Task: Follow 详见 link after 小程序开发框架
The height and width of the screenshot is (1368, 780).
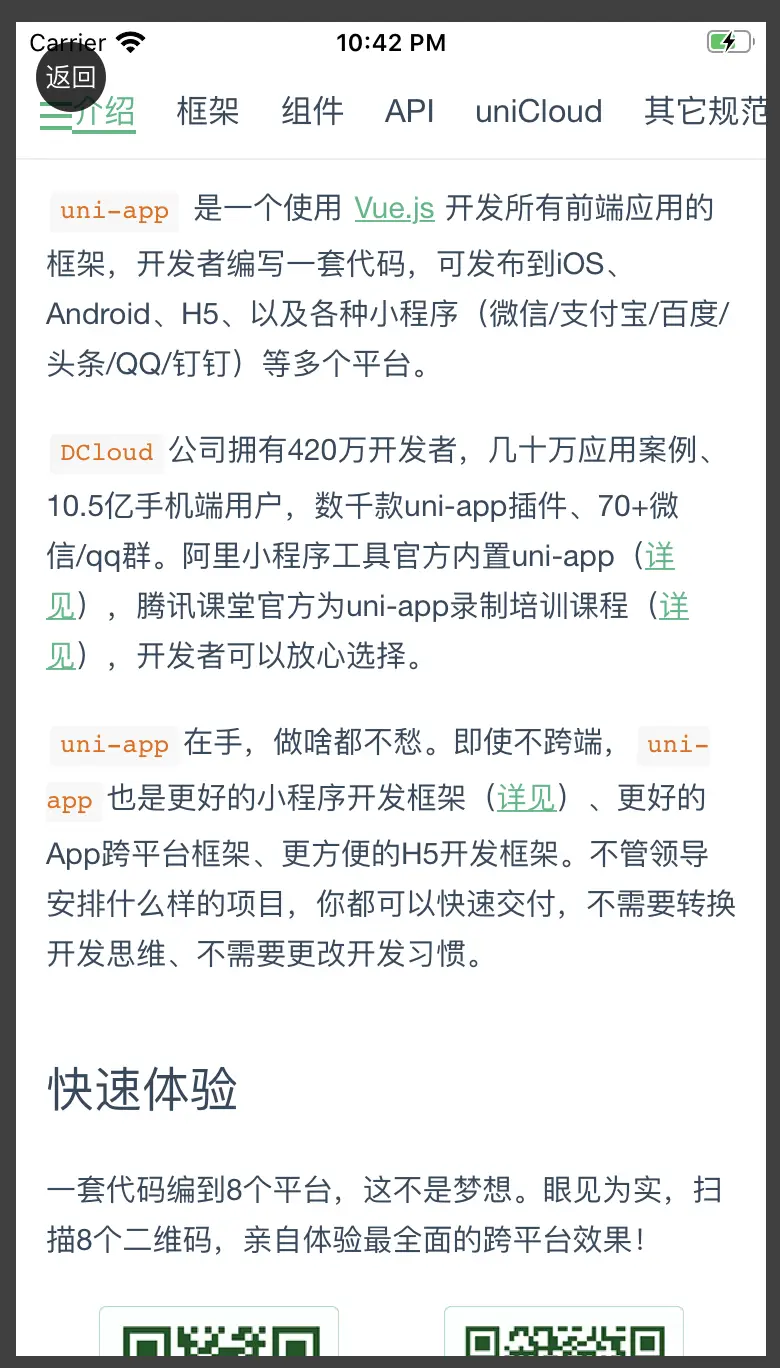Action: point(526,798)
